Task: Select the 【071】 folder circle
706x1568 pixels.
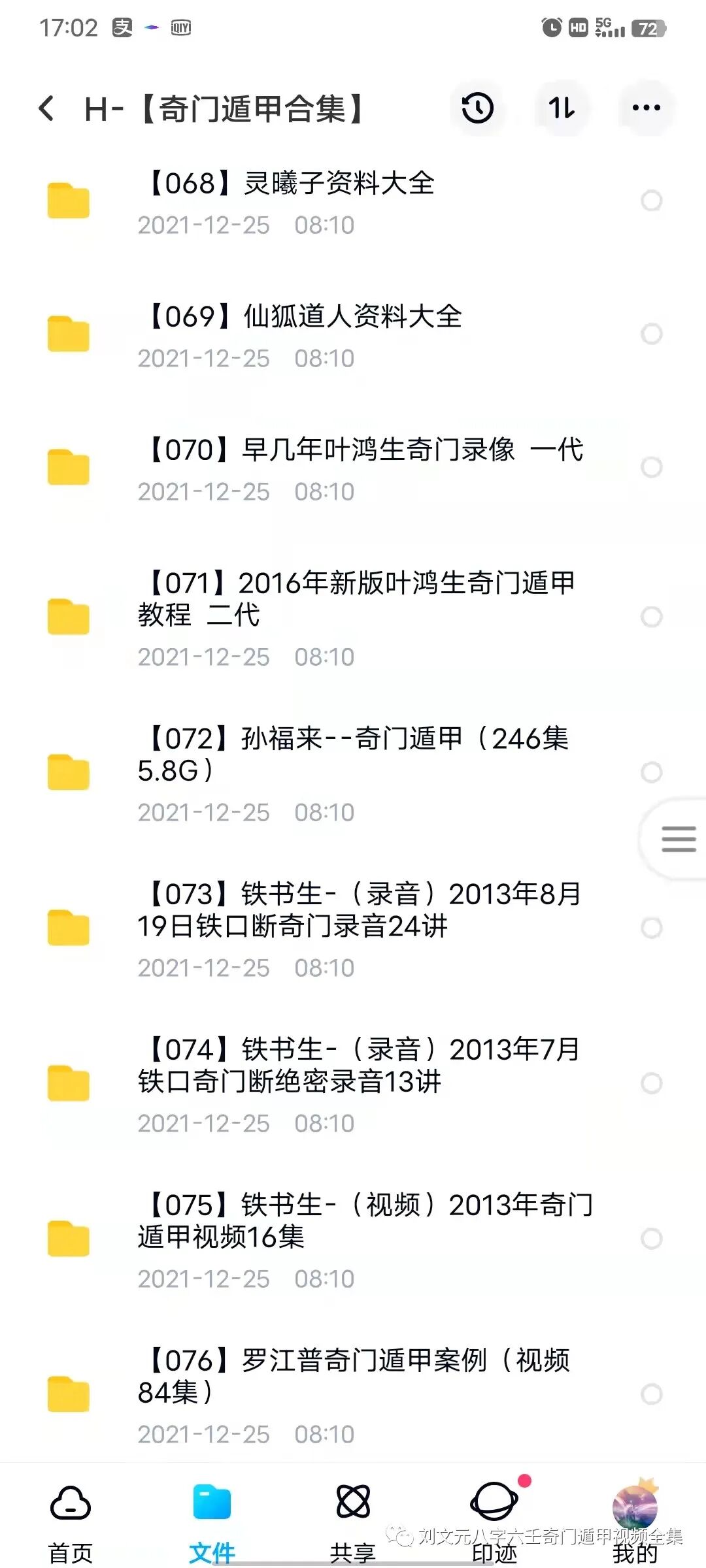Action: pyautogui.click(x=651, y=617)
